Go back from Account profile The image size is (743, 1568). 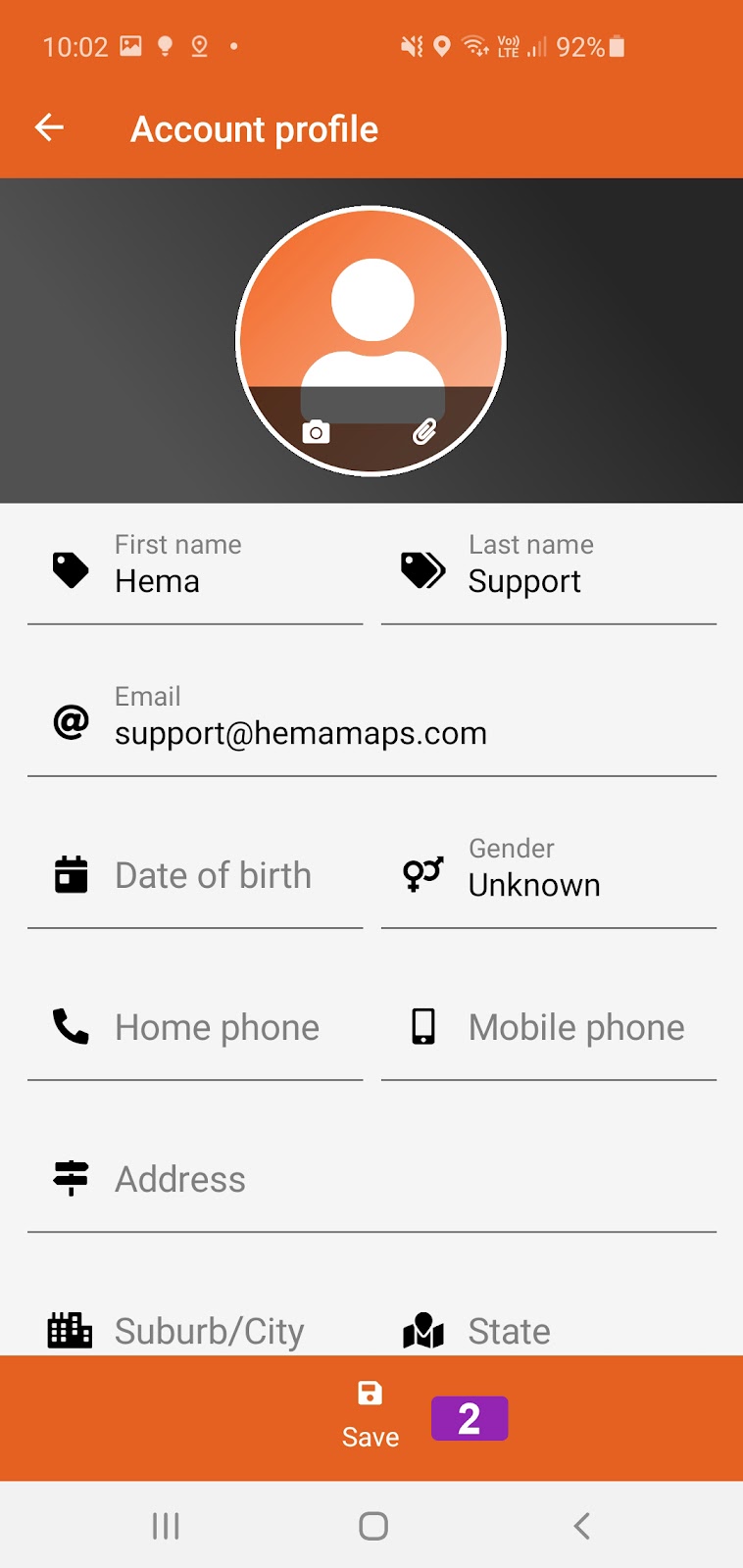49,127
